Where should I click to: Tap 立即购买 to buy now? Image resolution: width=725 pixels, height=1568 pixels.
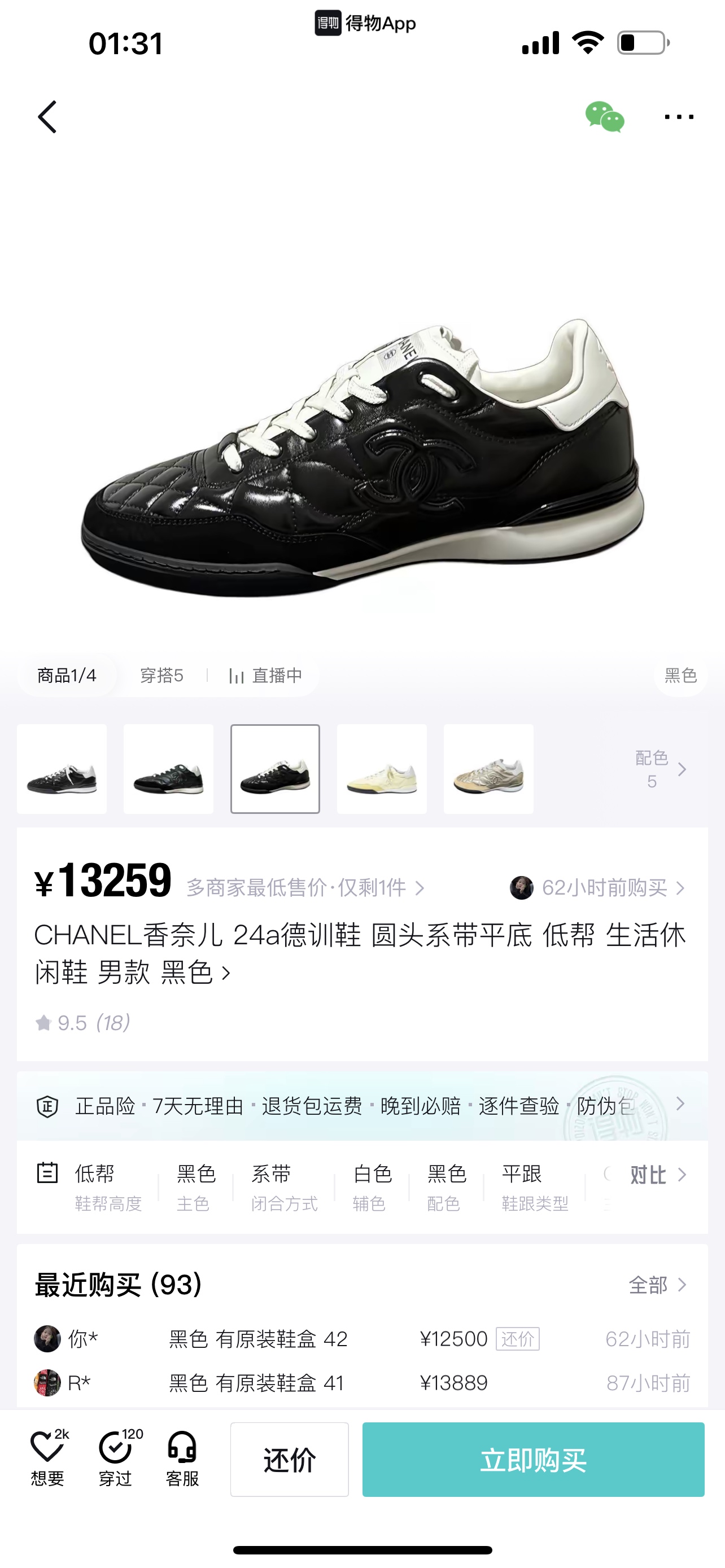[x=532, y=1460]
